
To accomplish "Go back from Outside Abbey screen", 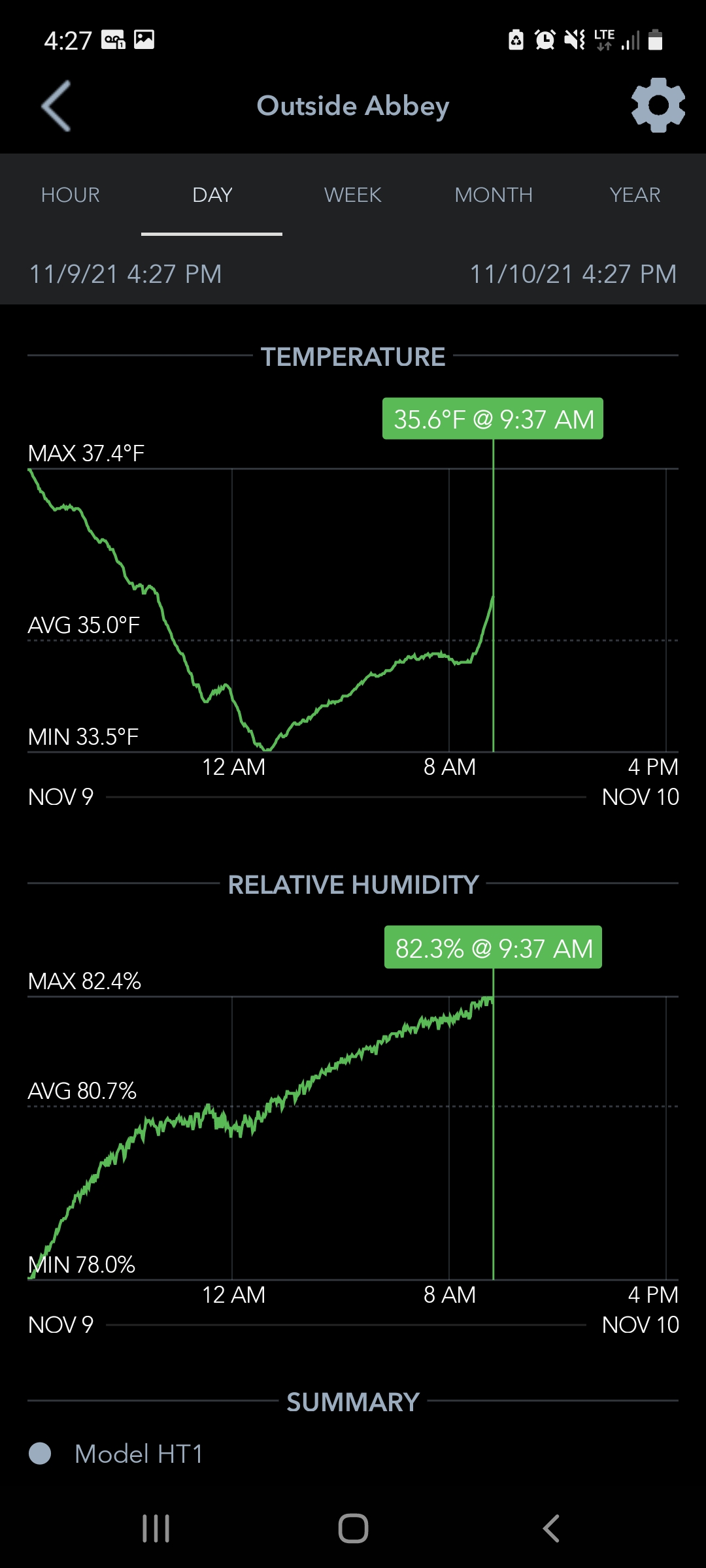I will [x=56, y=106].
